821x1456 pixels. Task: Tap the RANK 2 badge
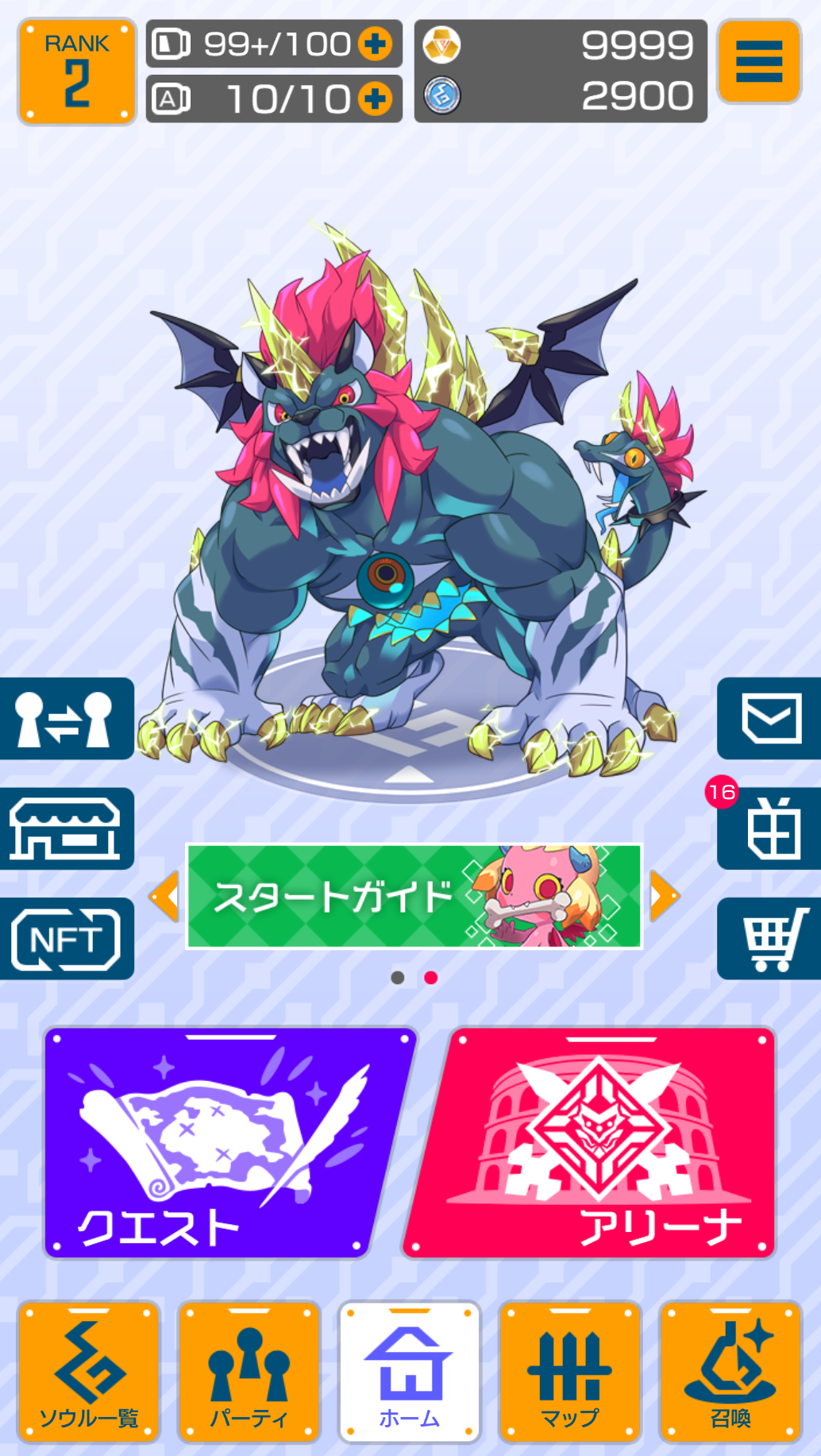pyautogui.click(x=77, y=71)
